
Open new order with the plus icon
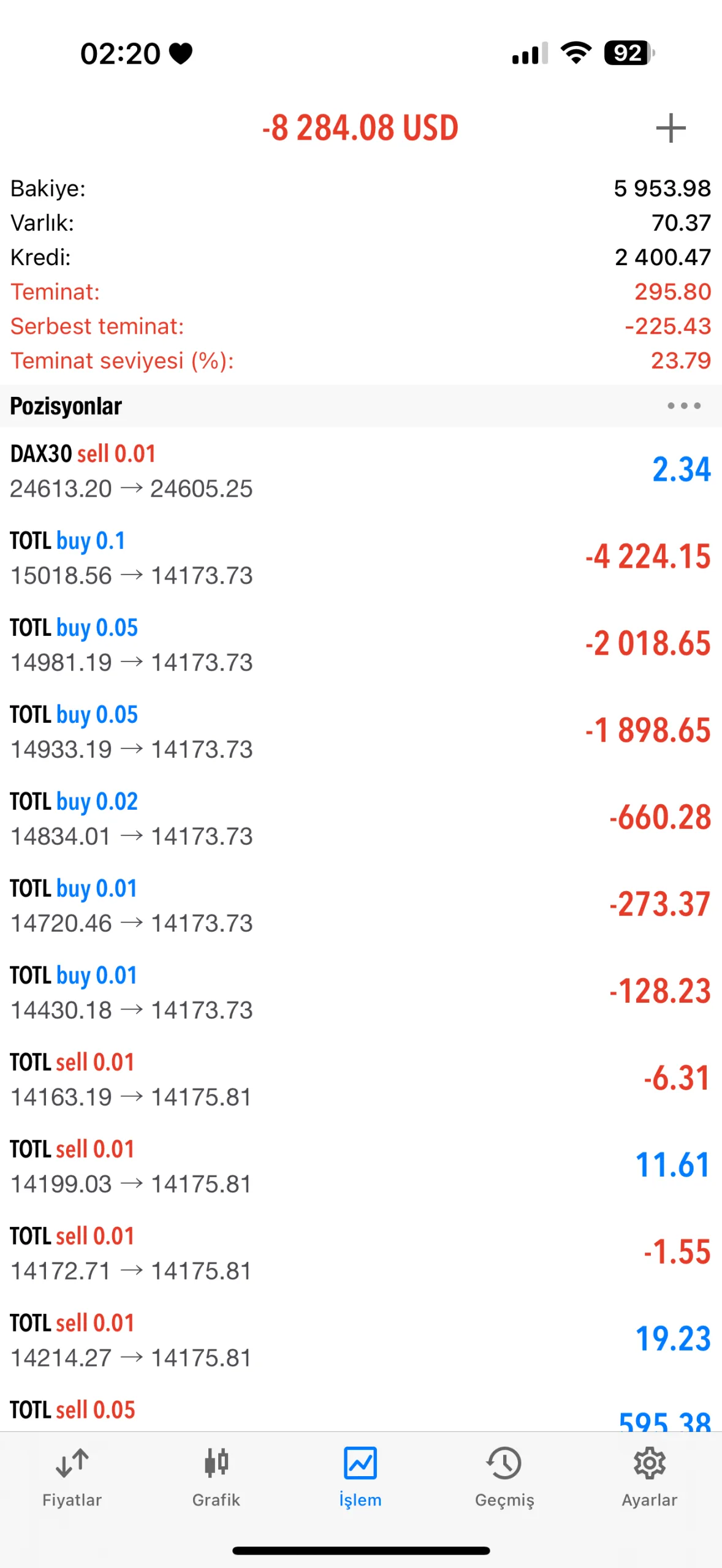click(x=671, y=127)
